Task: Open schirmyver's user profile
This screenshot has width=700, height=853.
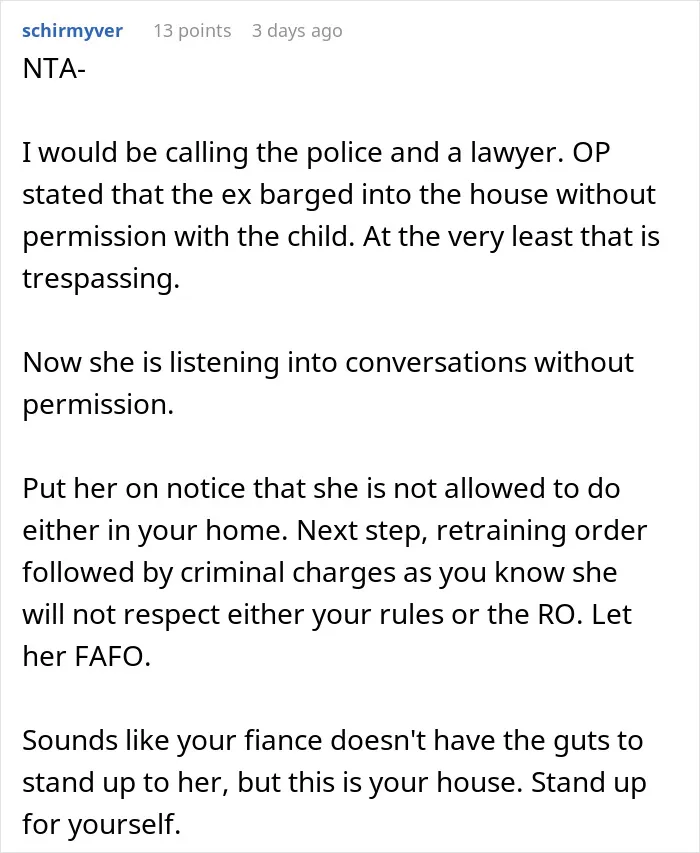Action: [x=72, y=31]
